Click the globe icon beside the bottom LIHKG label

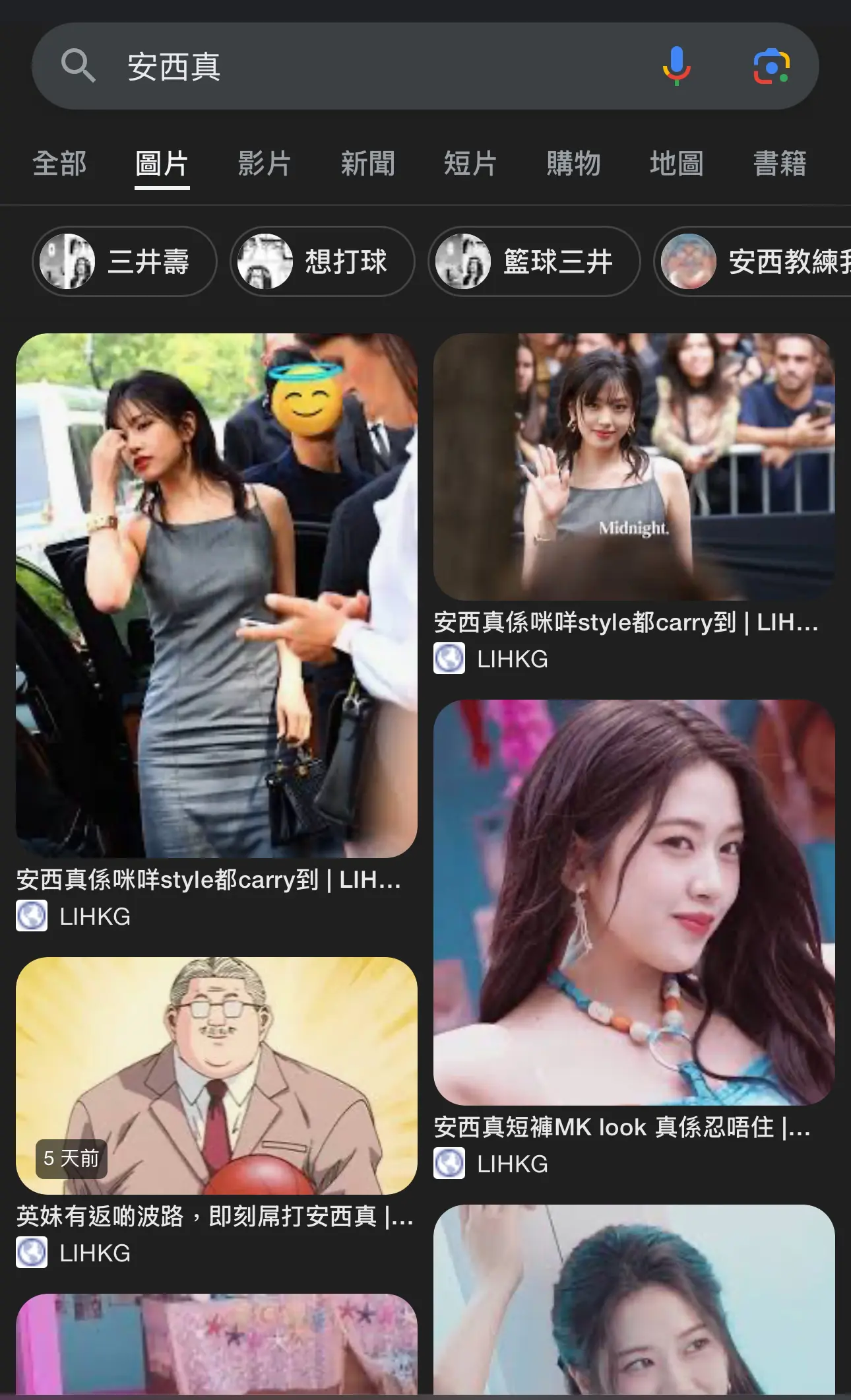[x=32, y=1253]
